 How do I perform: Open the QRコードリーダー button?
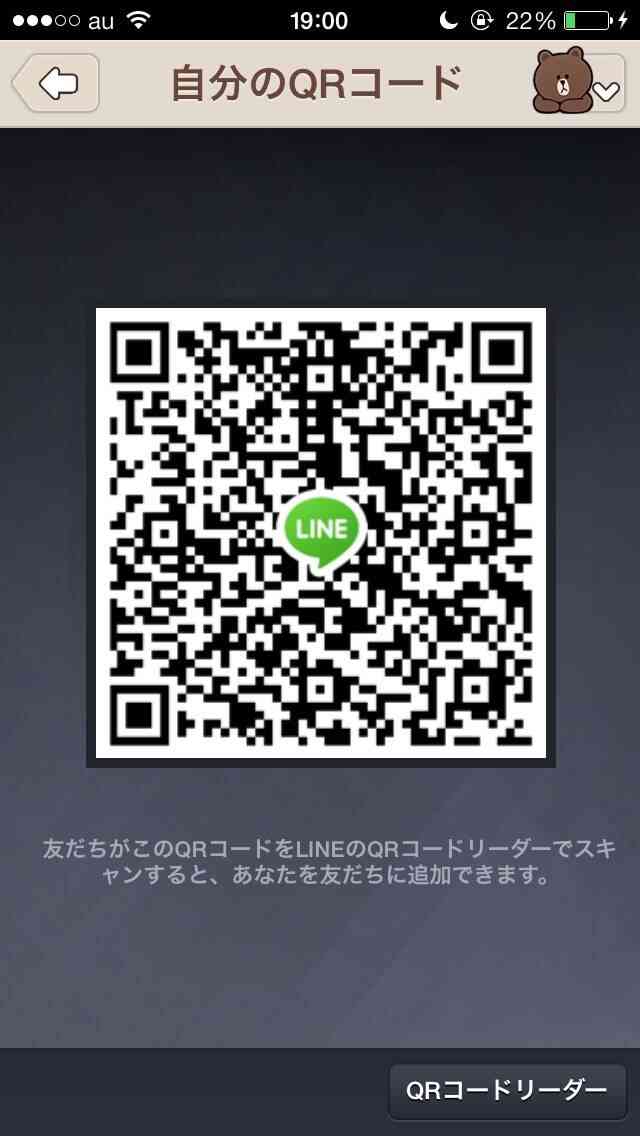(x=507, y=1090)
